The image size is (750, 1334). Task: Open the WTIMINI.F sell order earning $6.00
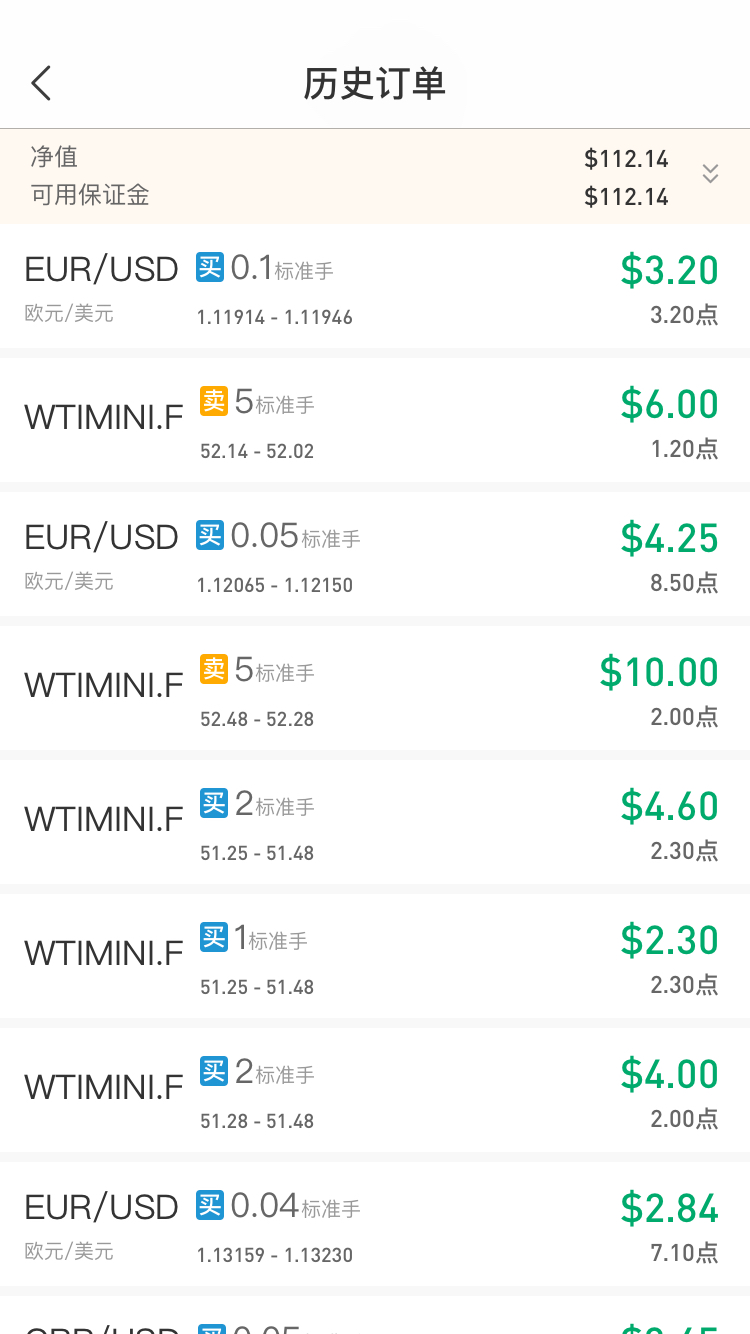[x=375, y=420]
